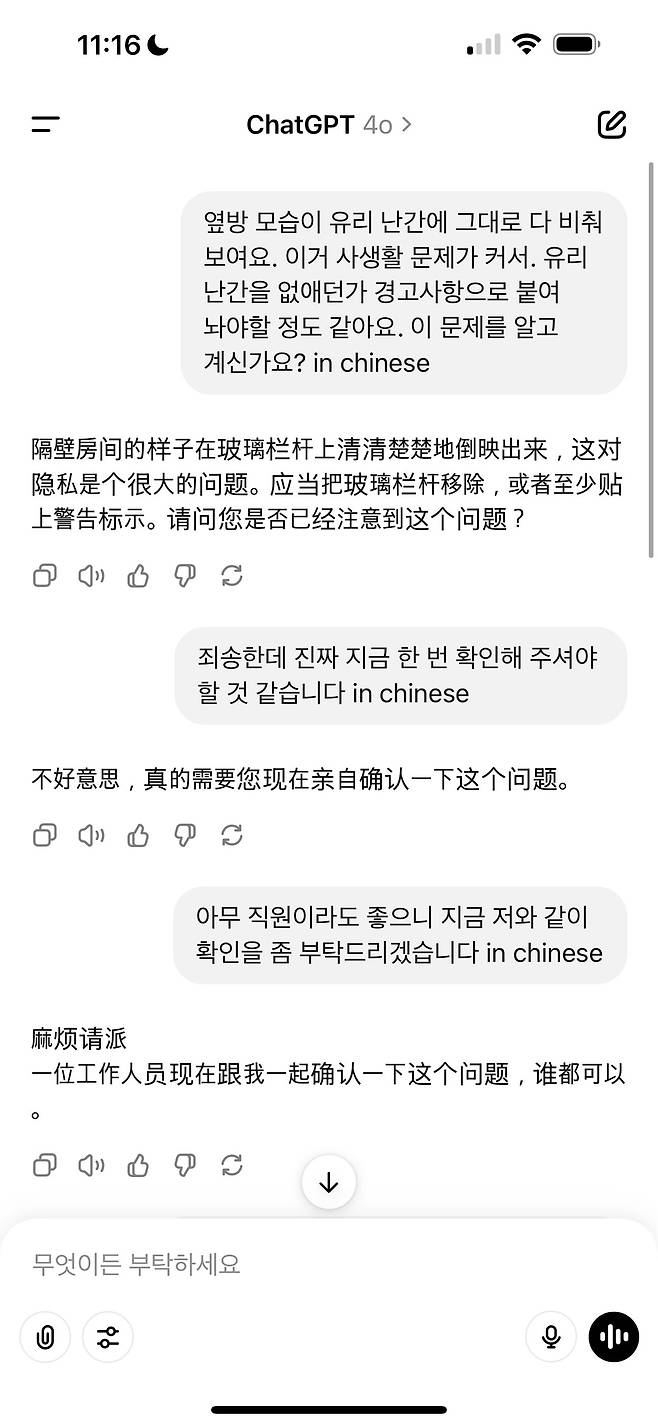The image size is (658, 1426).
Task: Copy the reply starting with 不好意思
Action: (x=45, y=835)
